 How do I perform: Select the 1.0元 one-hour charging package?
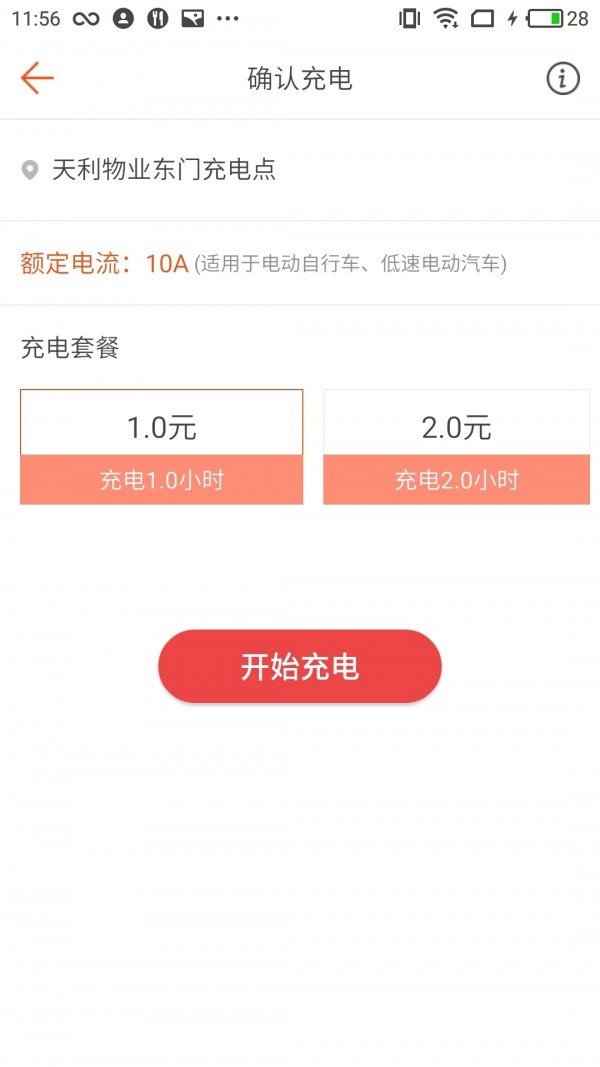coord(161,447)
